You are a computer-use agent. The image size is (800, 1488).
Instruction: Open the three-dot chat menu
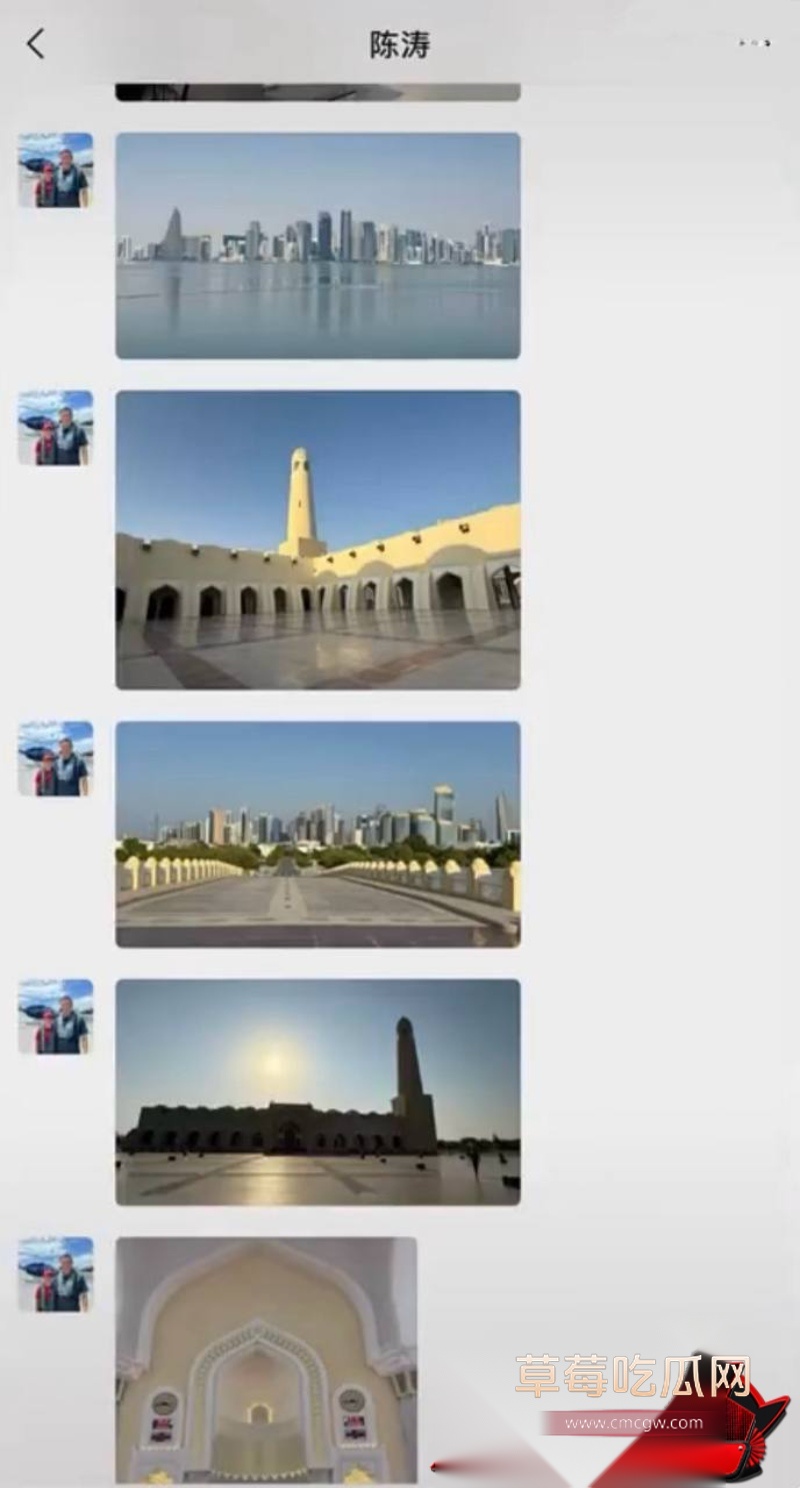(x=754, y=44)
